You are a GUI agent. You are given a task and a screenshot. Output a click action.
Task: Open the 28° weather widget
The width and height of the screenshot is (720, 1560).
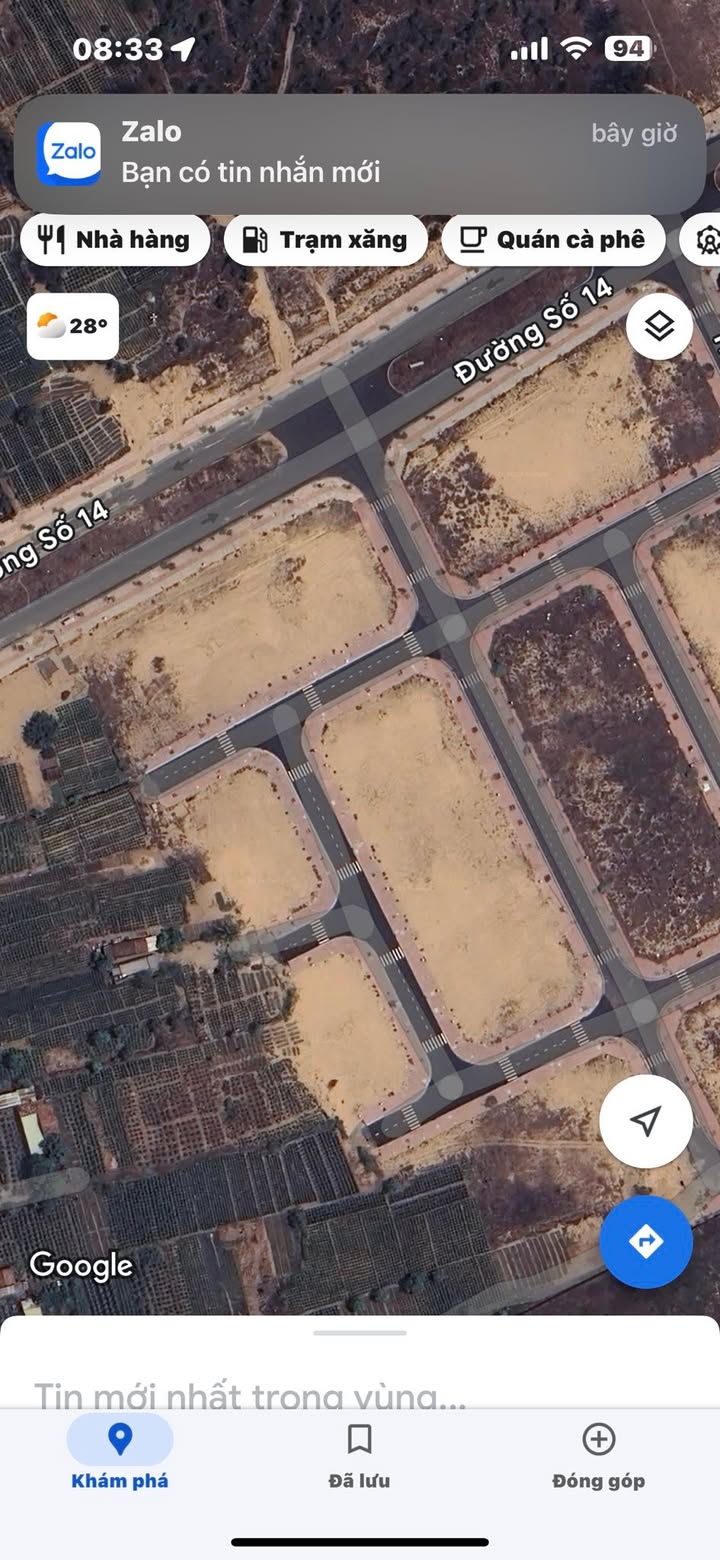coord(73,326)
